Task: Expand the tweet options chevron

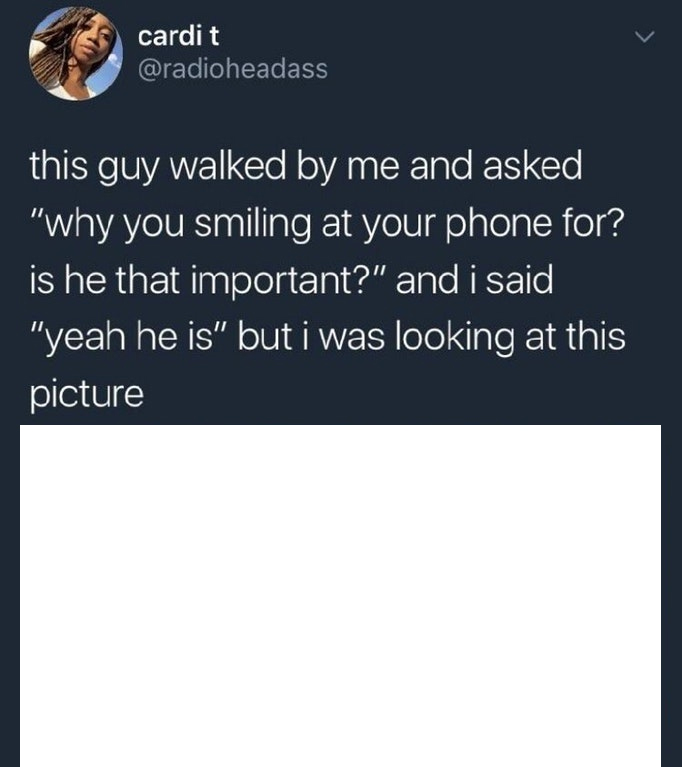Action: (647, 38)
